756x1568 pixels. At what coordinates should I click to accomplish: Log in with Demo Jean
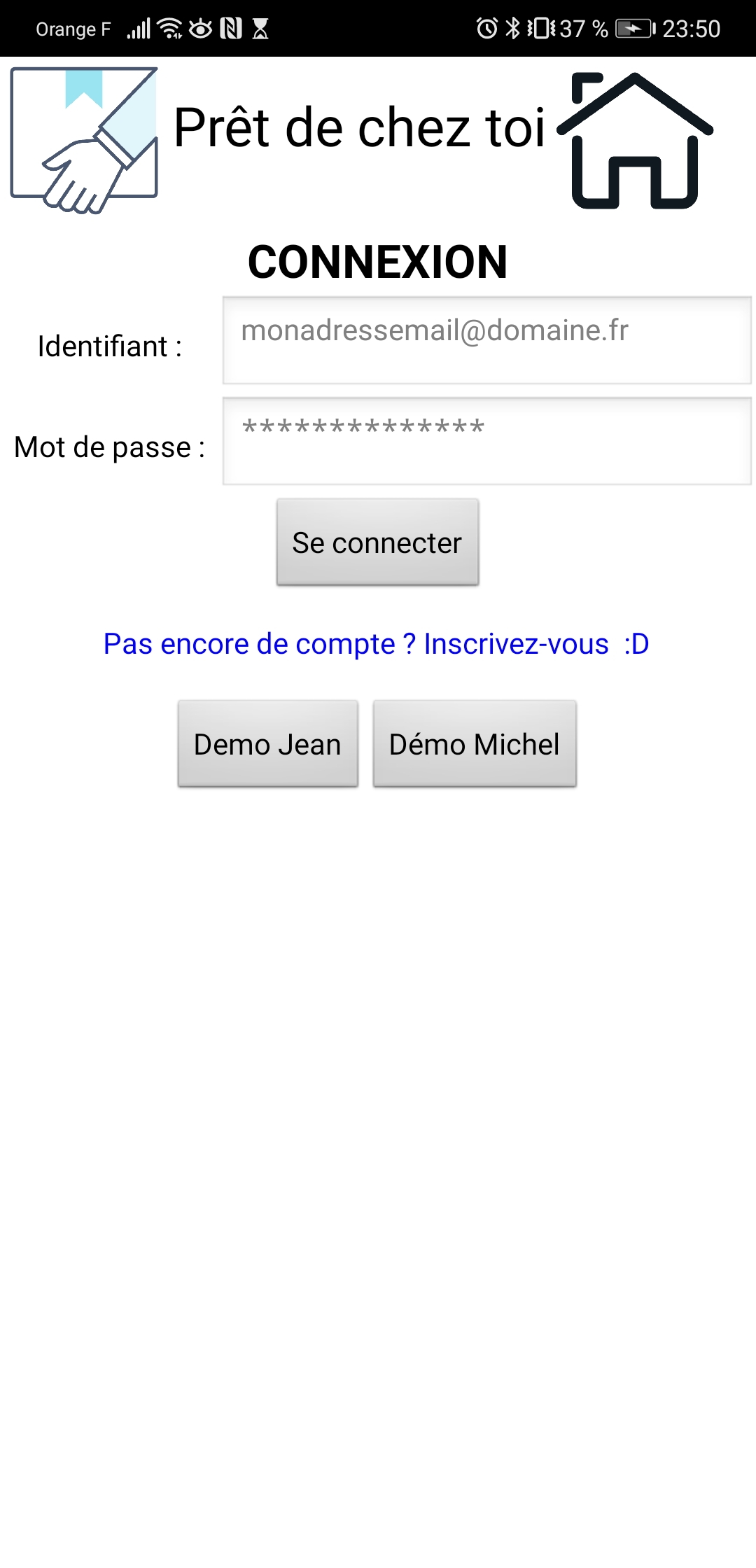point(268,743)
